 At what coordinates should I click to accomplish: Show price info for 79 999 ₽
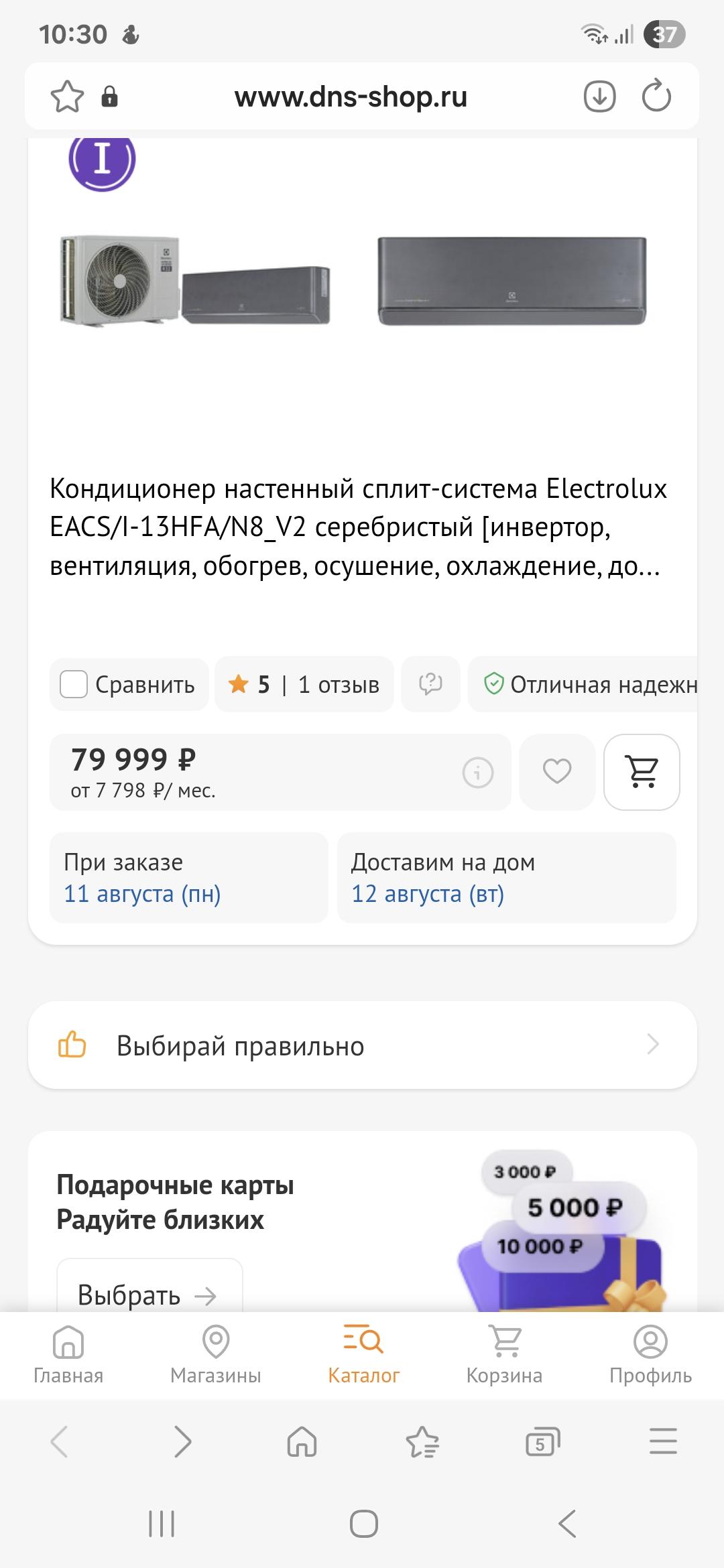477,773
